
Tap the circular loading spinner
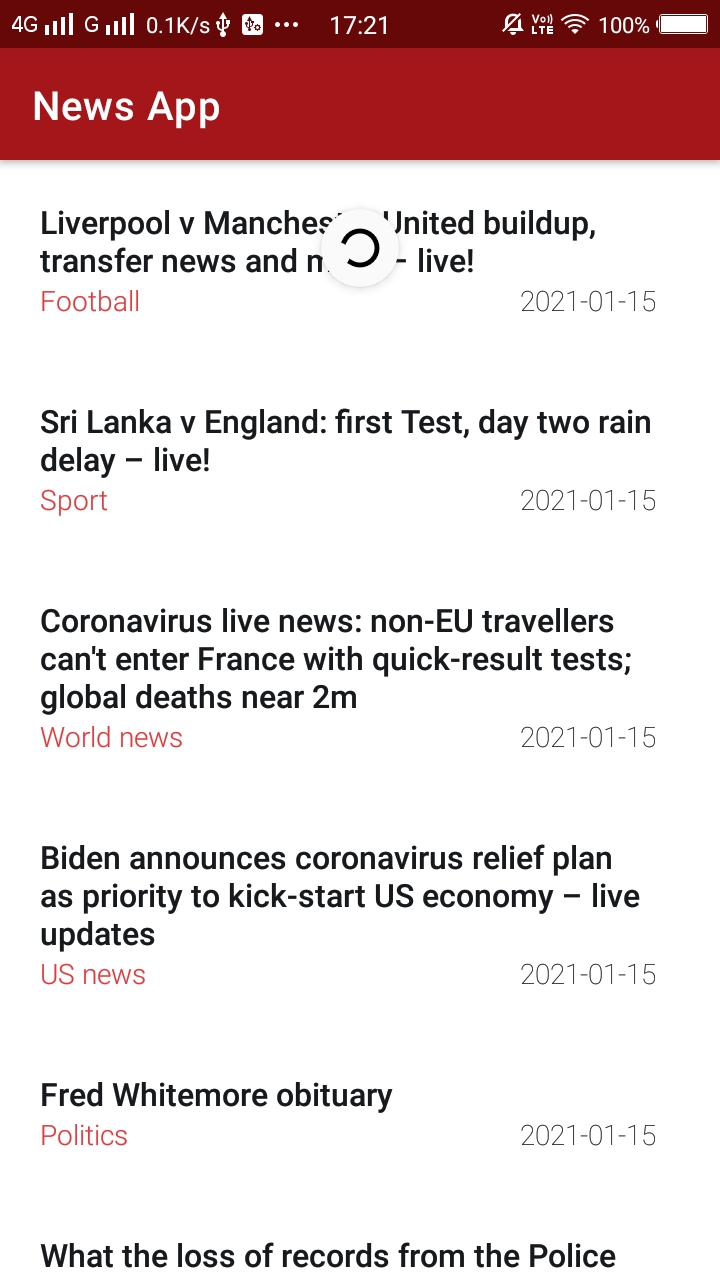pos(359,248)
